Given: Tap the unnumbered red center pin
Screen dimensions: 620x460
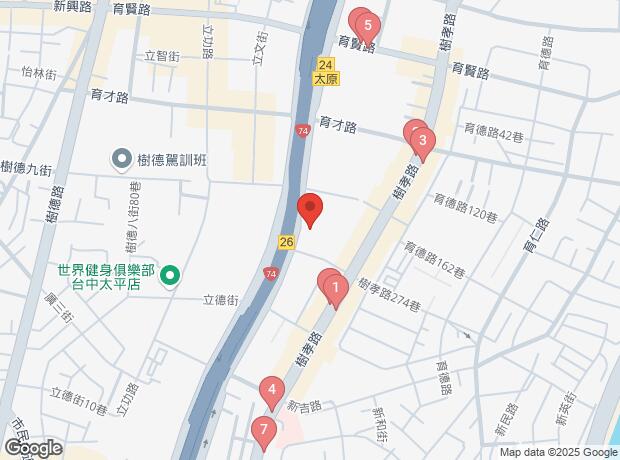Looking at the screenshot, I should tap(310, 210).
